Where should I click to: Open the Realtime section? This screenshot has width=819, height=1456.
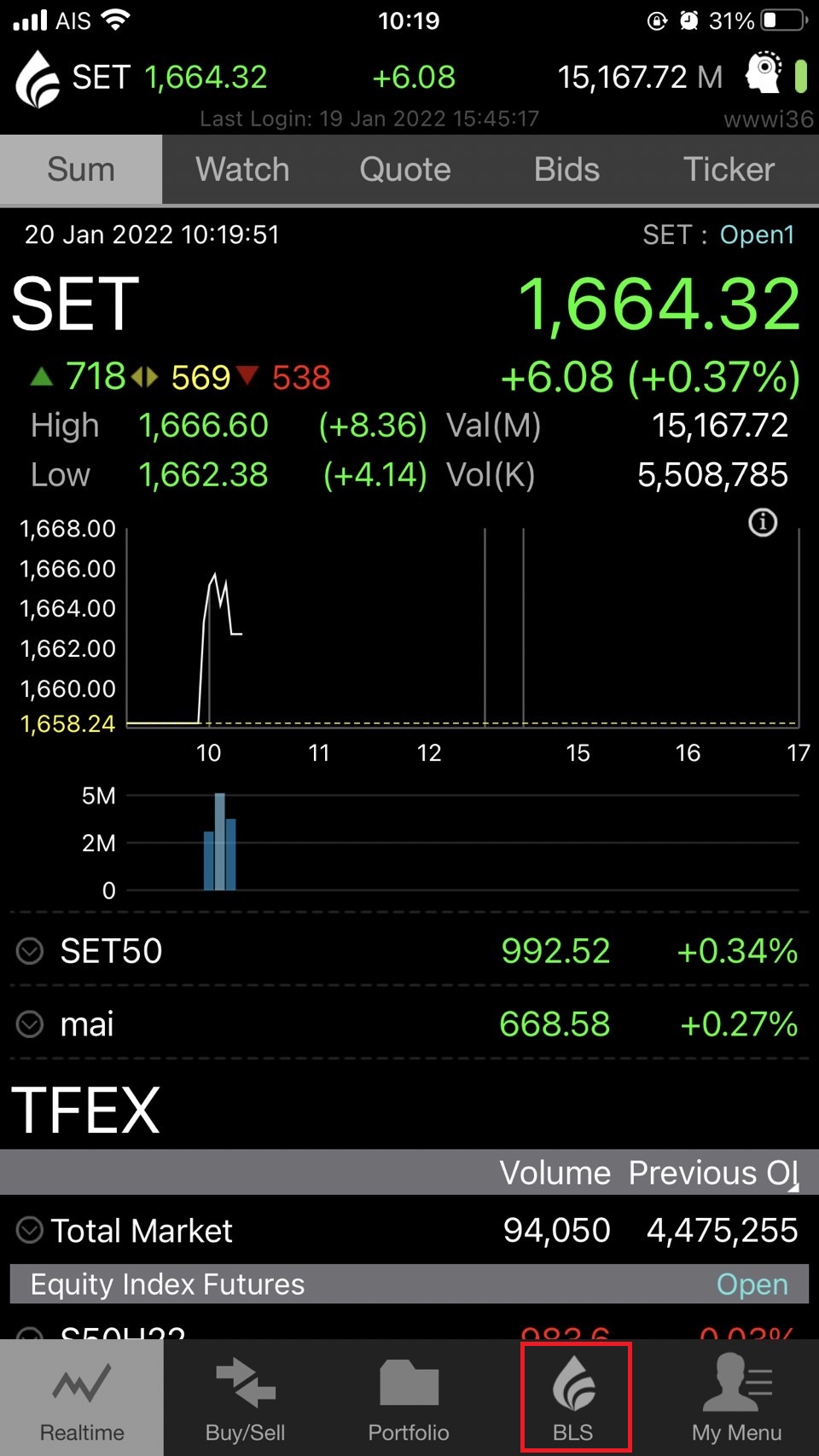click(82, 1399)
